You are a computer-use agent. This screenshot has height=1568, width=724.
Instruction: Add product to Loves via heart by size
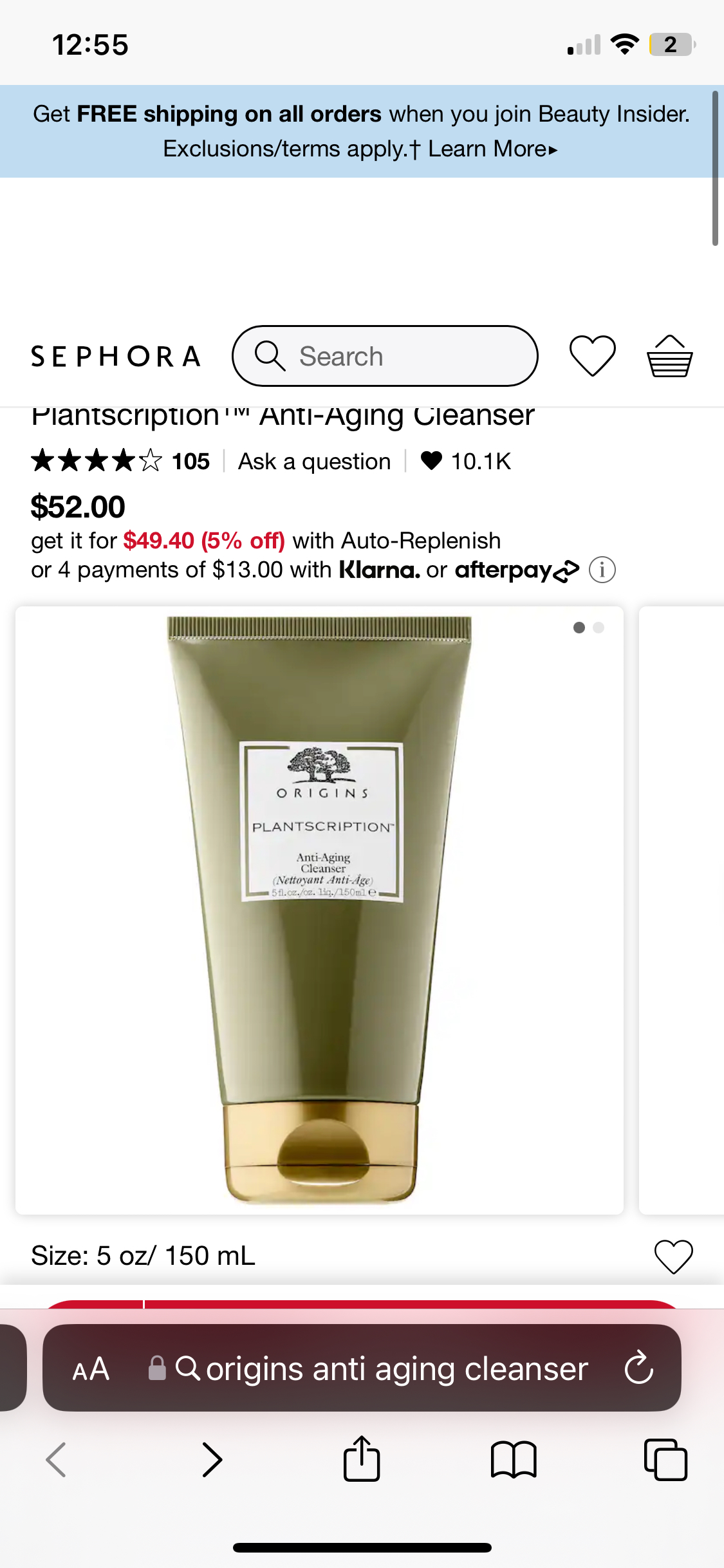pyautogui.click(x=673, y=1256)
